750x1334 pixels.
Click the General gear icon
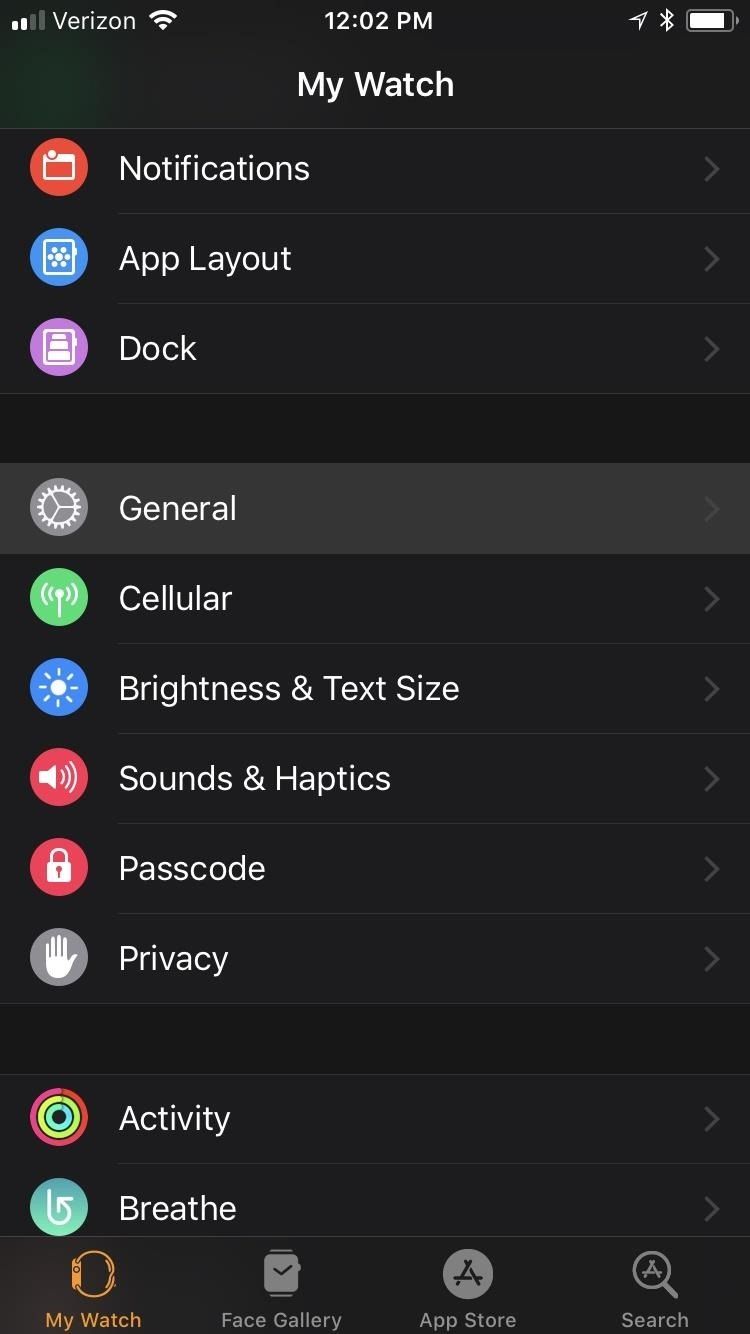pyautogui.click(x=59, y=507)
